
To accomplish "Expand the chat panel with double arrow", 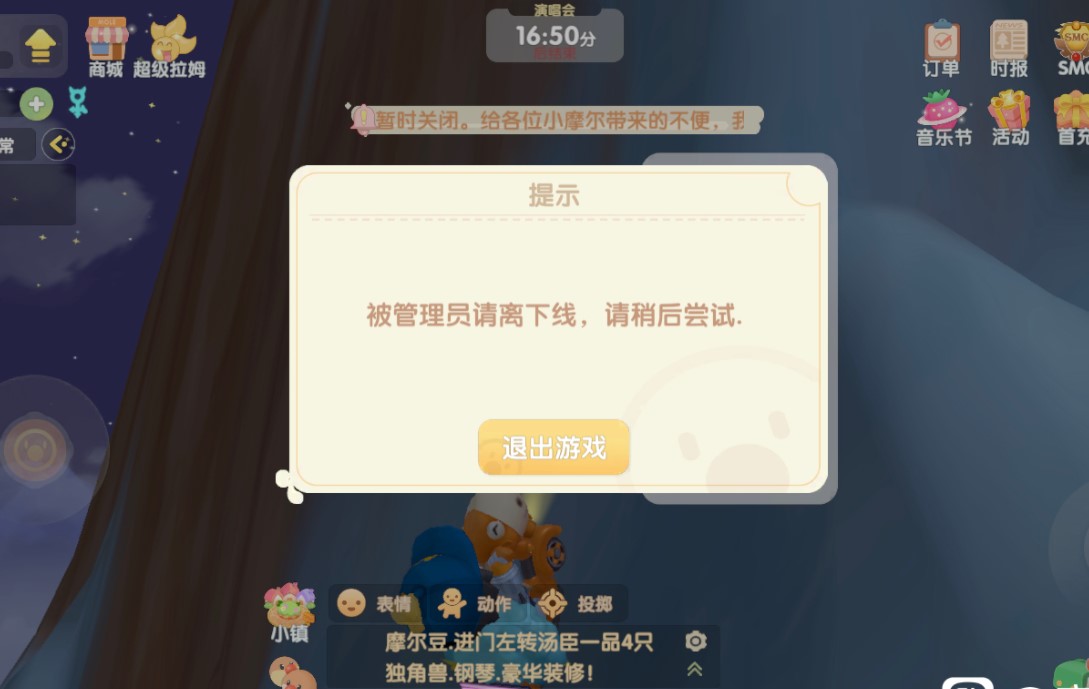I will [695, 669].
